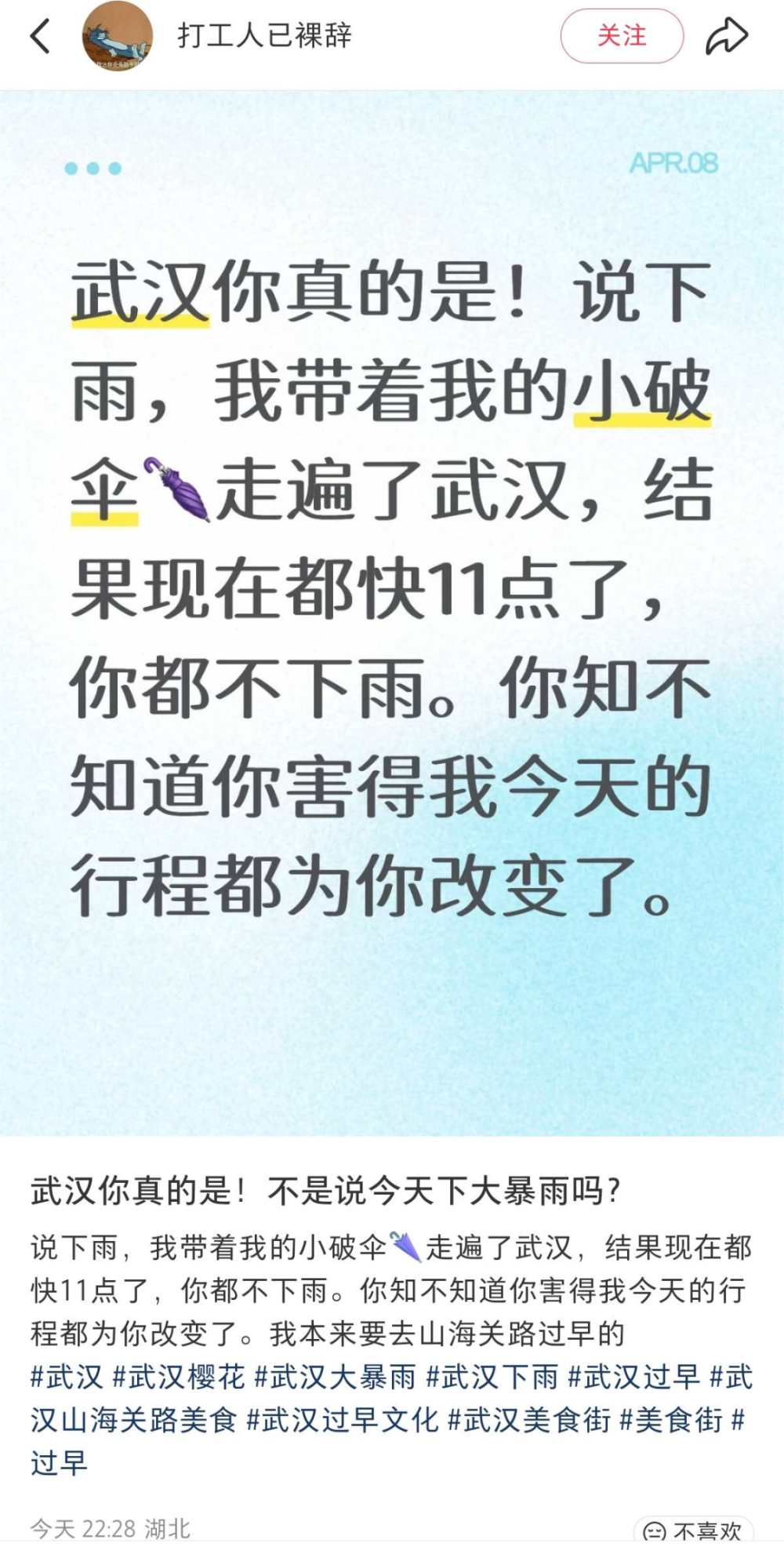Select the APR.08 date label on the image

pos(676,166)
